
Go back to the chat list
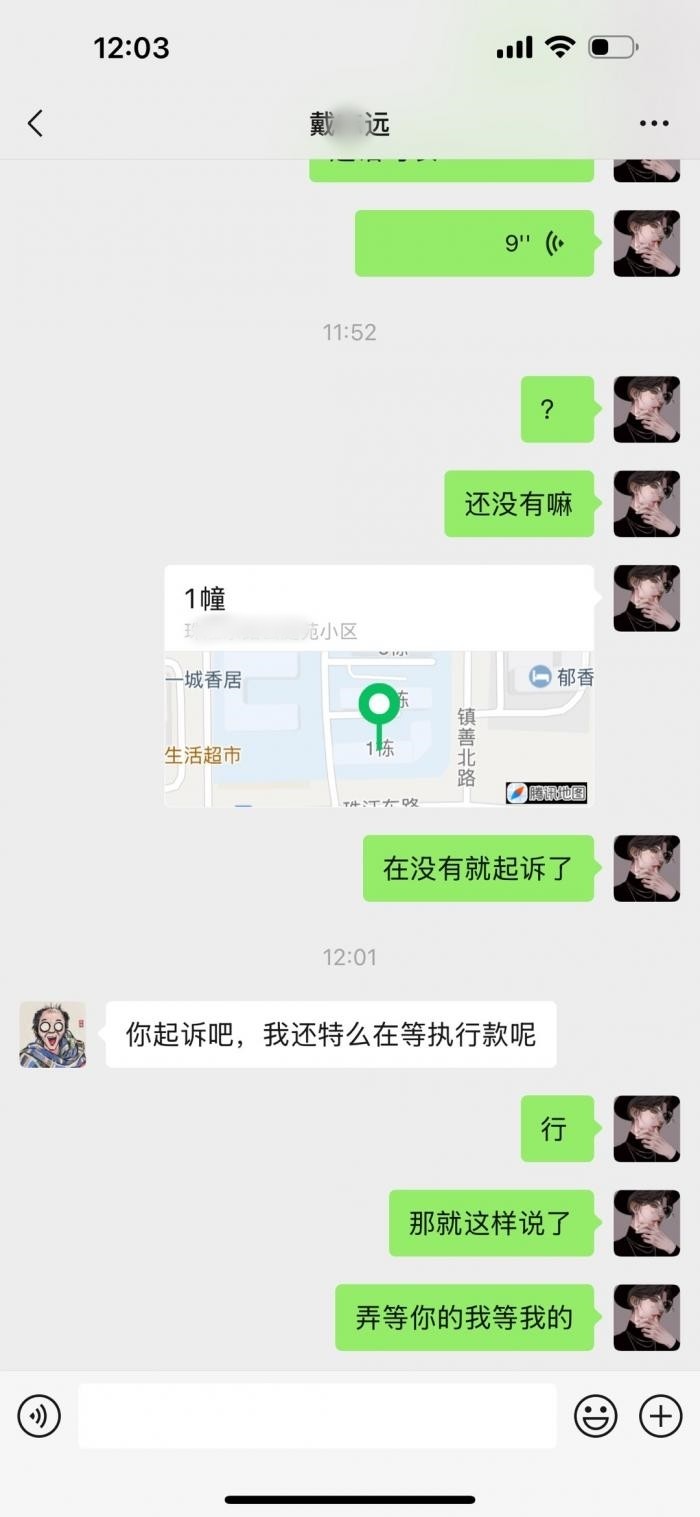click(36, 124)
